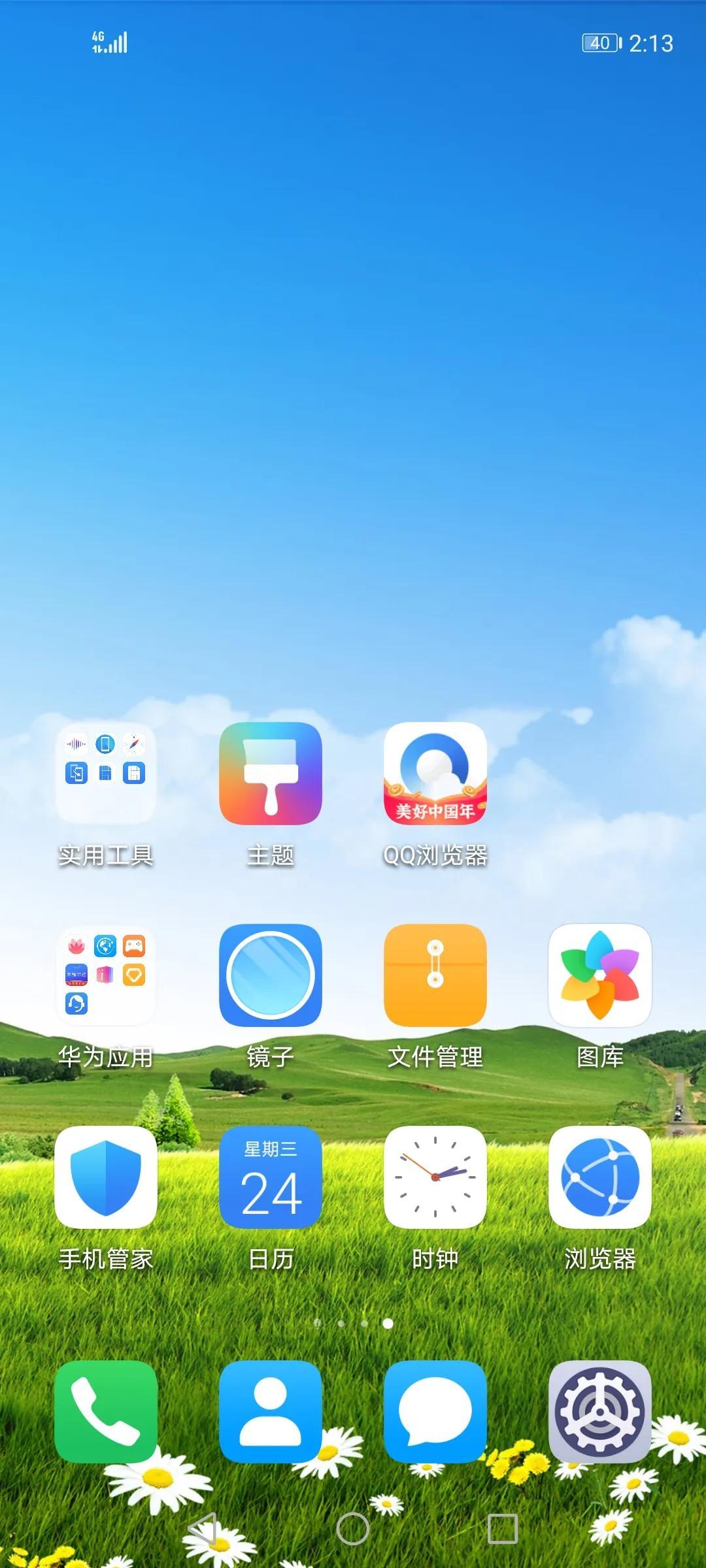This screenshot has height=1568, width=706.
Task: Open the contacts app in the dock
Action: pyautogui.click(x=271, y=1413)
